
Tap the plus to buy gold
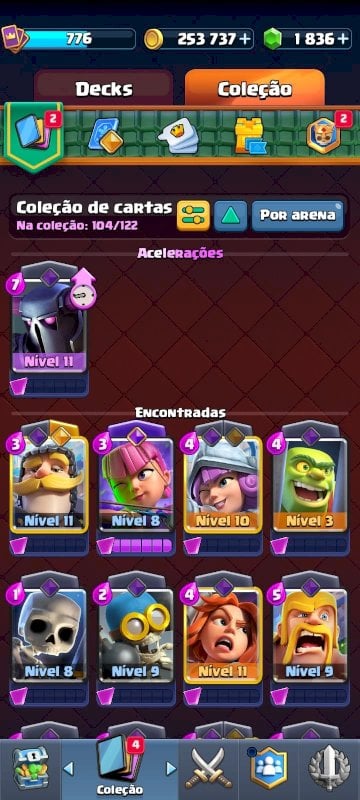(x=247, y=39)
